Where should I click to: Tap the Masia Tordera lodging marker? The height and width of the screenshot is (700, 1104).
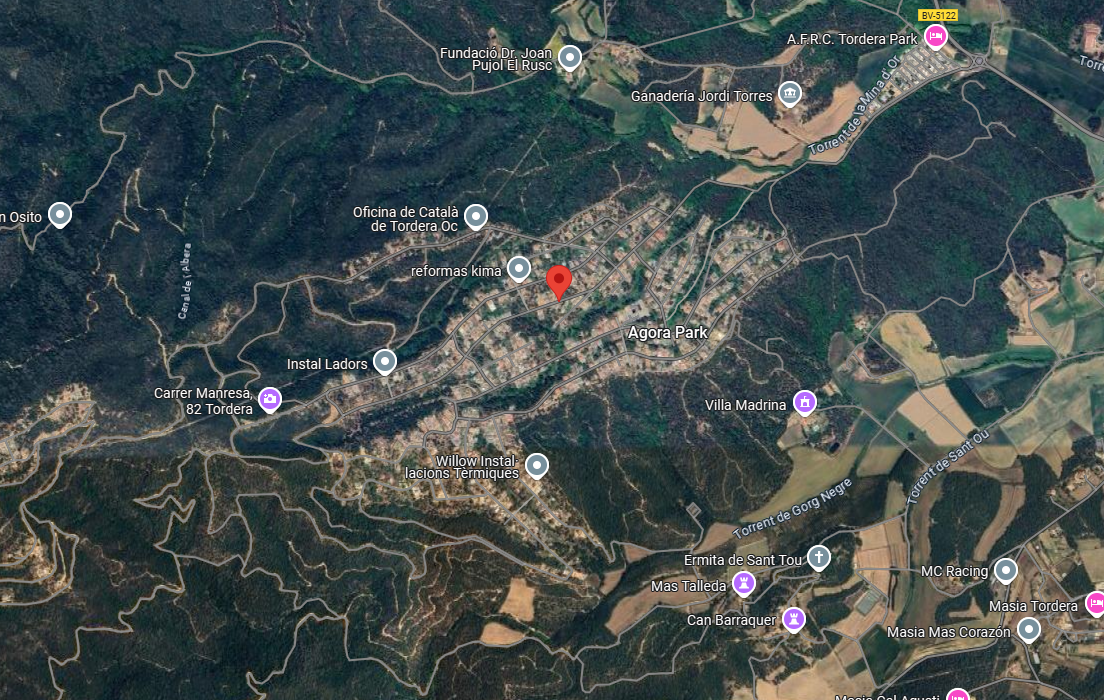(x=1095, y=604)
